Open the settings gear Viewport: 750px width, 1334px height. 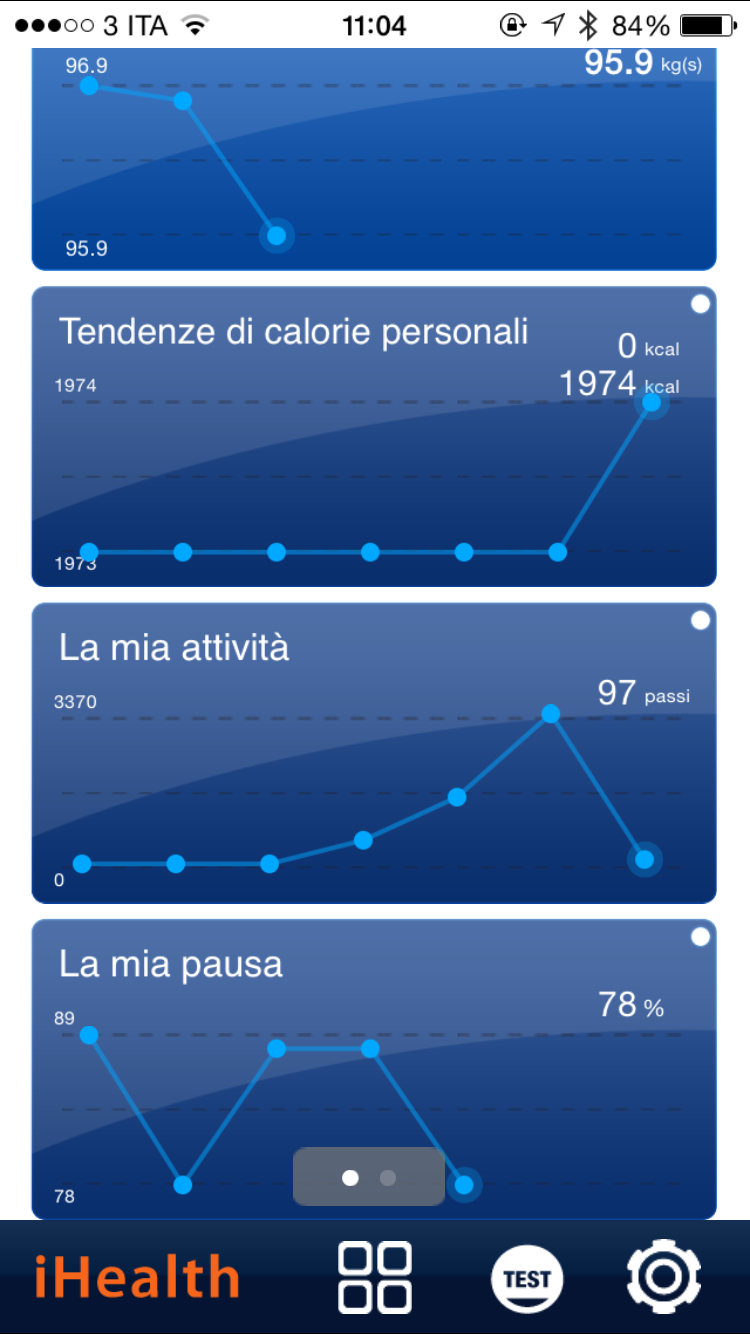pos(663,1277)
